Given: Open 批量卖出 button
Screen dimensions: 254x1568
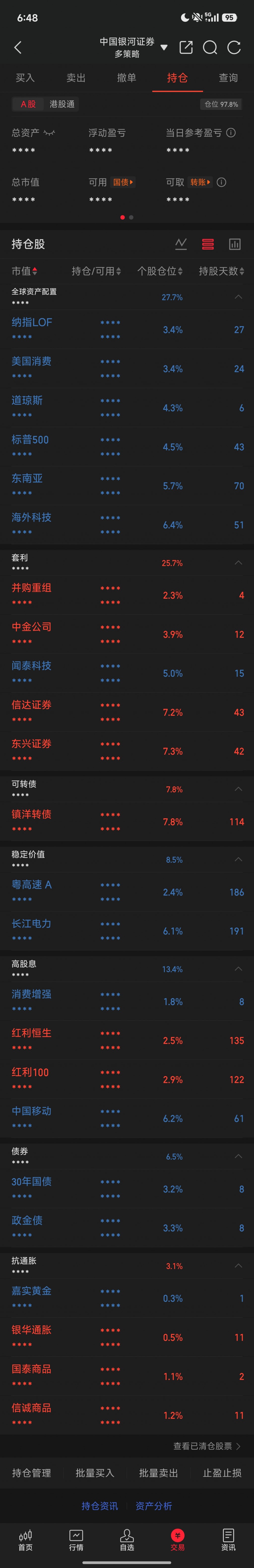Looking at the screenshot, I should click(159, 1473).
